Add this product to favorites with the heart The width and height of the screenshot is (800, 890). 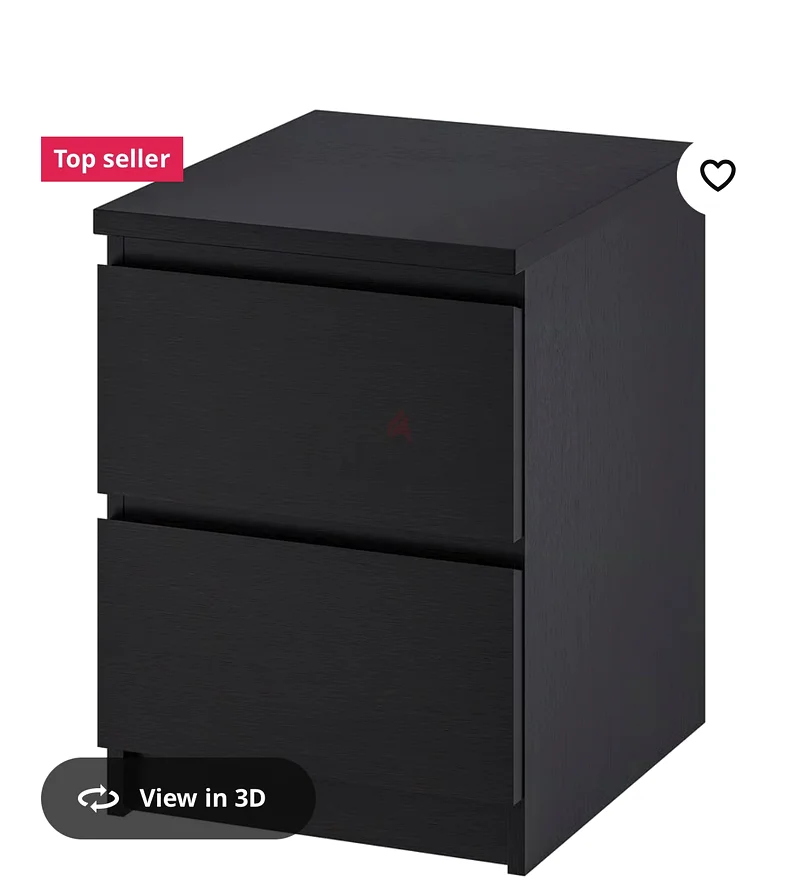point(717,175)
